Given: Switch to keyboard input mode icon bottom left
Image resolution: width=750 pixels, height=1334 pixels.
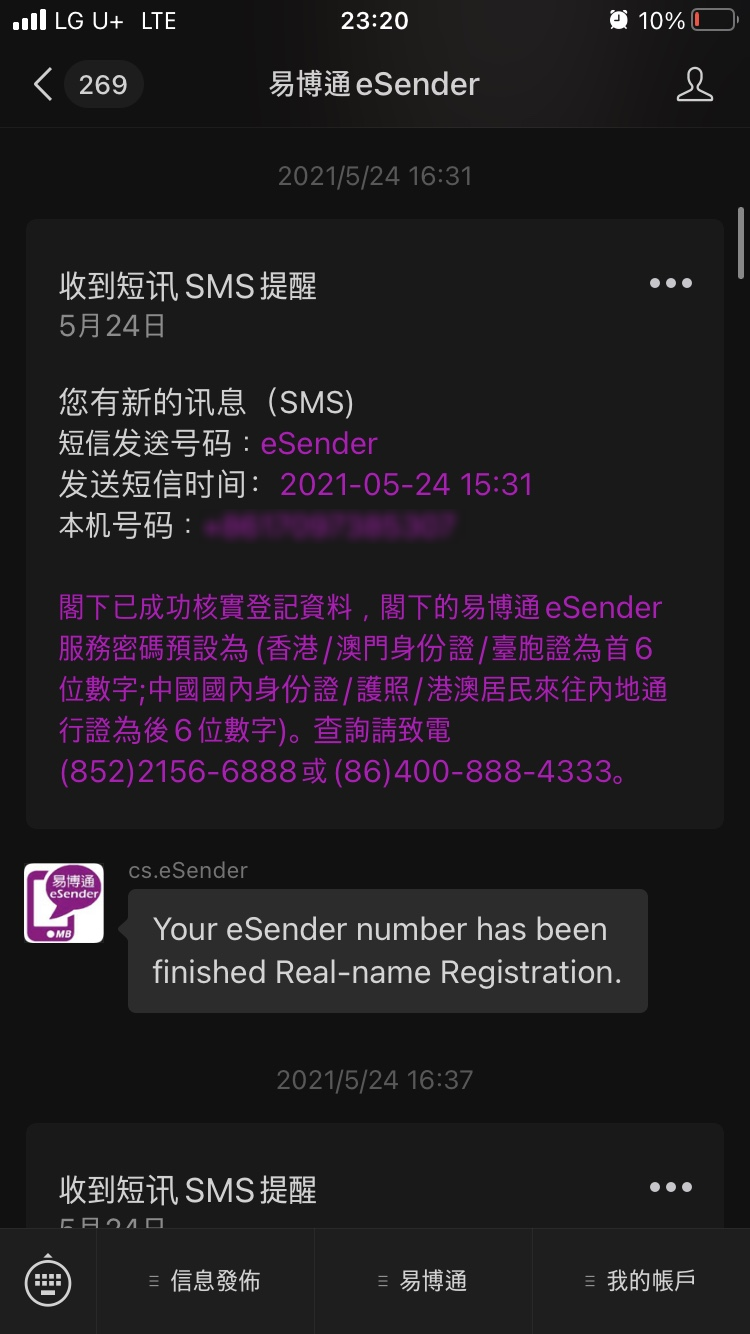Looking at the screenshot, I should pos(47,1281).
